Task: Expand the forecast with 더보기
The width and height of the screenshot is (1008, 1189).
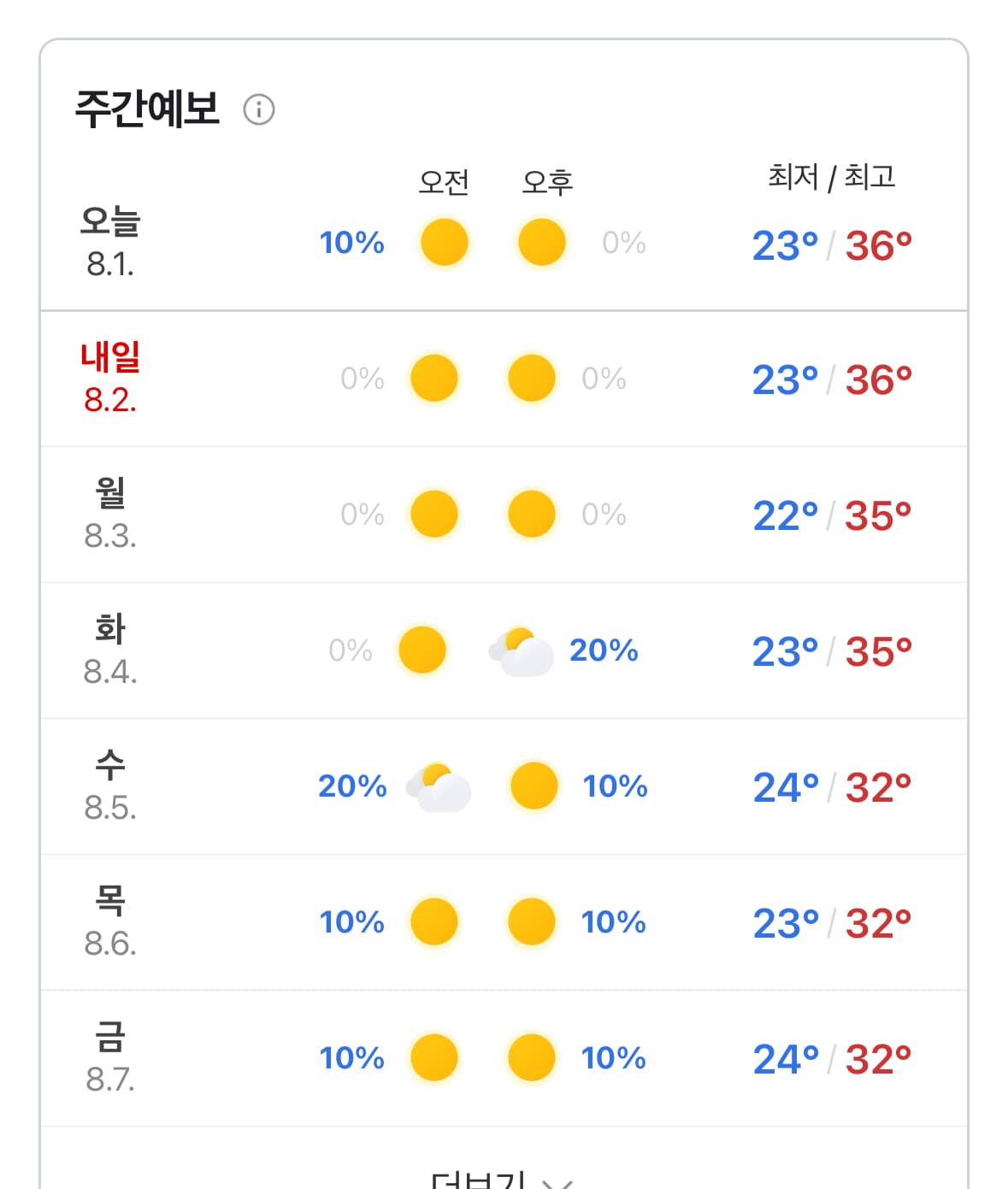Action: pyautogui.click(x=502, y=1180)
